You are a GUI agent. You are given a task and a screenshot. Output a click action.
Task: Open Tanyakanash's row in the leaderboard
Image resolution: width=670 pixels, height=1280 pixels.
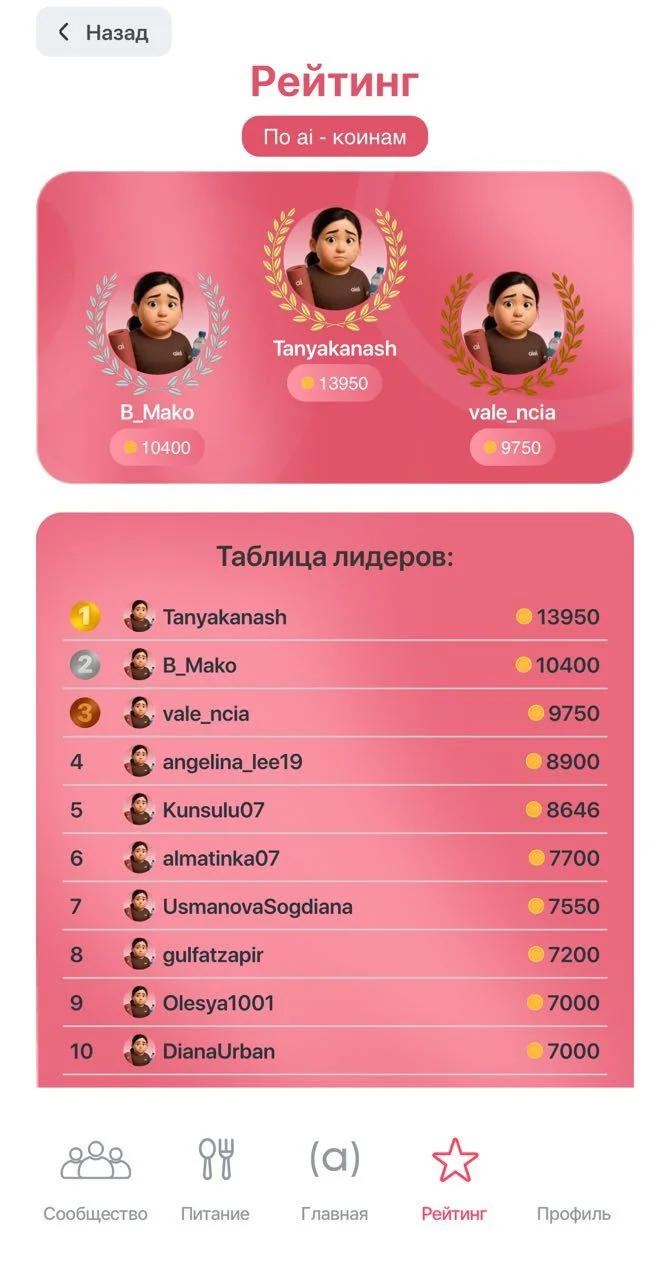coord(335,617)
